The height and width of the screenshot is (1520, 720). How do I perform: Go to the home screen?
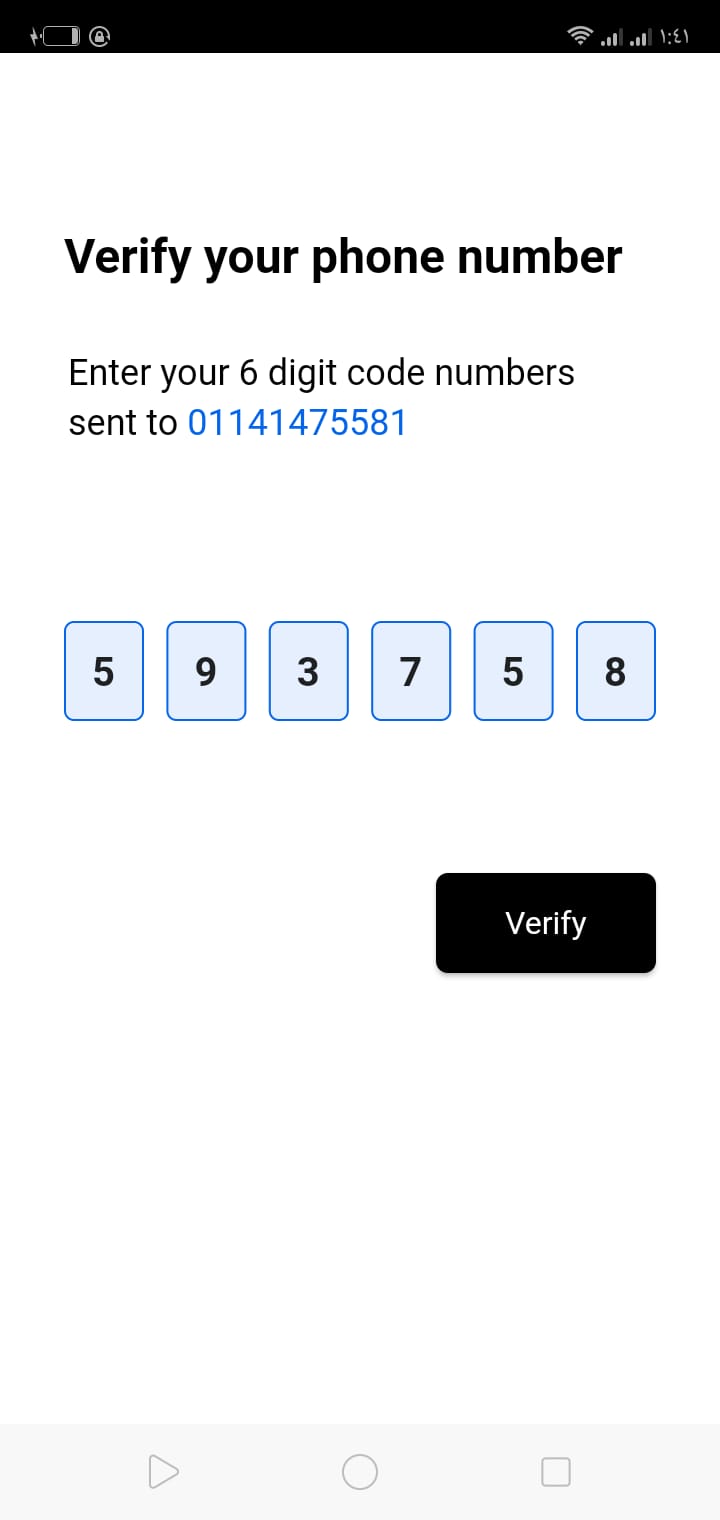[360, 1472]
